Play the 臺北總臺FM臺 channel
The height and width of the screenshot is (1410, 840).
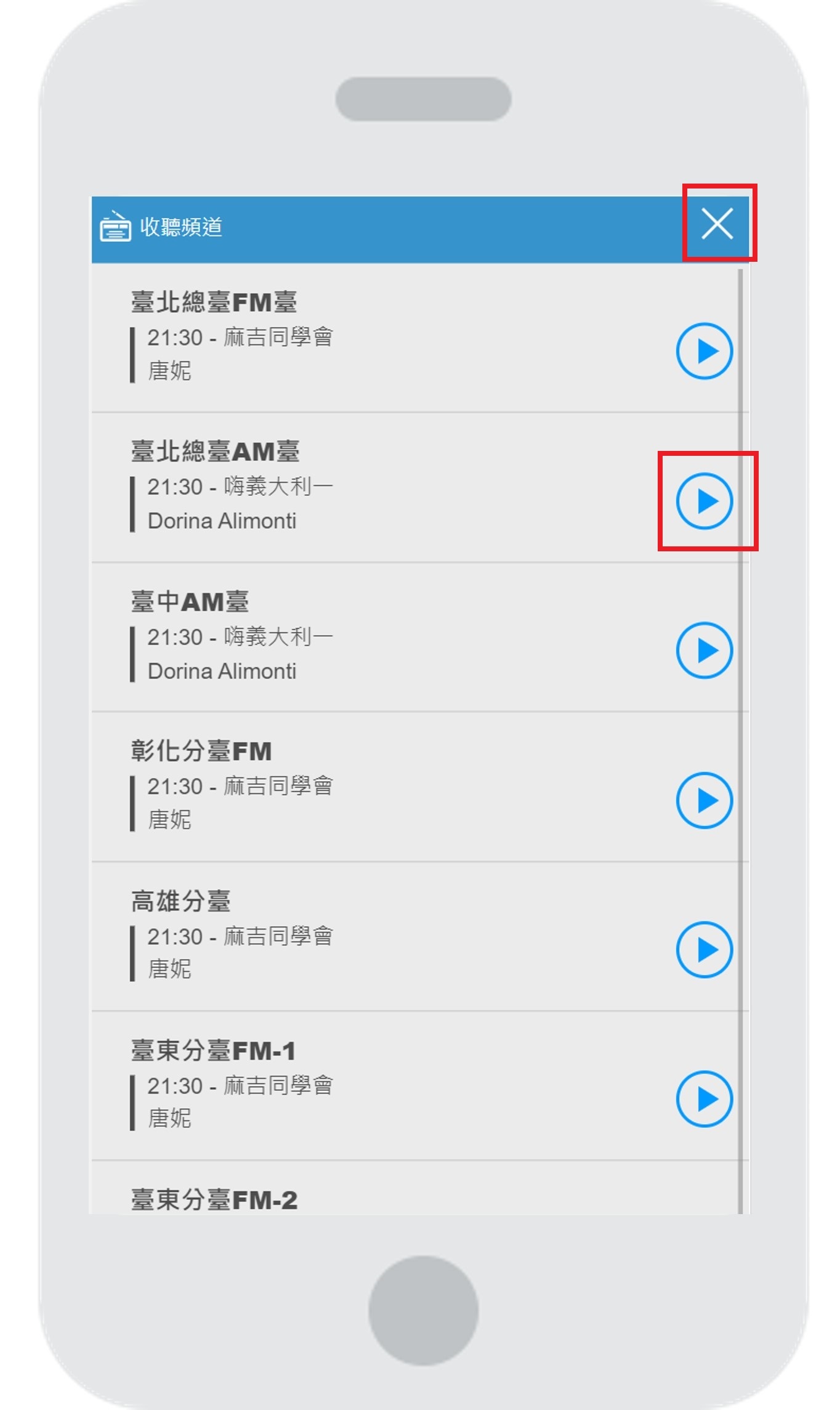point(705,351)
